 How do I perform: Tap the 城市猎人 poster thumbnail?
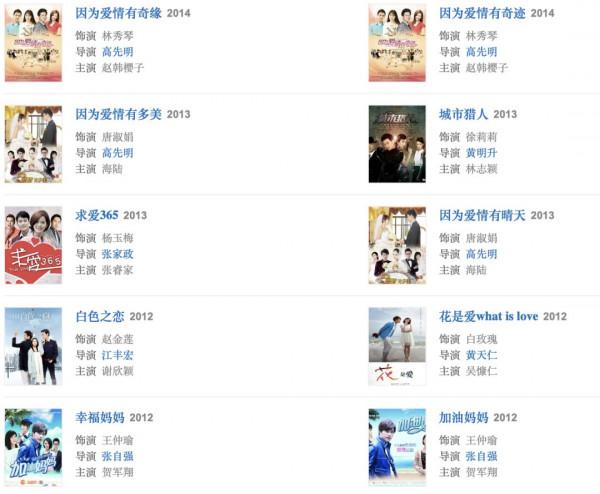[397, 144]
